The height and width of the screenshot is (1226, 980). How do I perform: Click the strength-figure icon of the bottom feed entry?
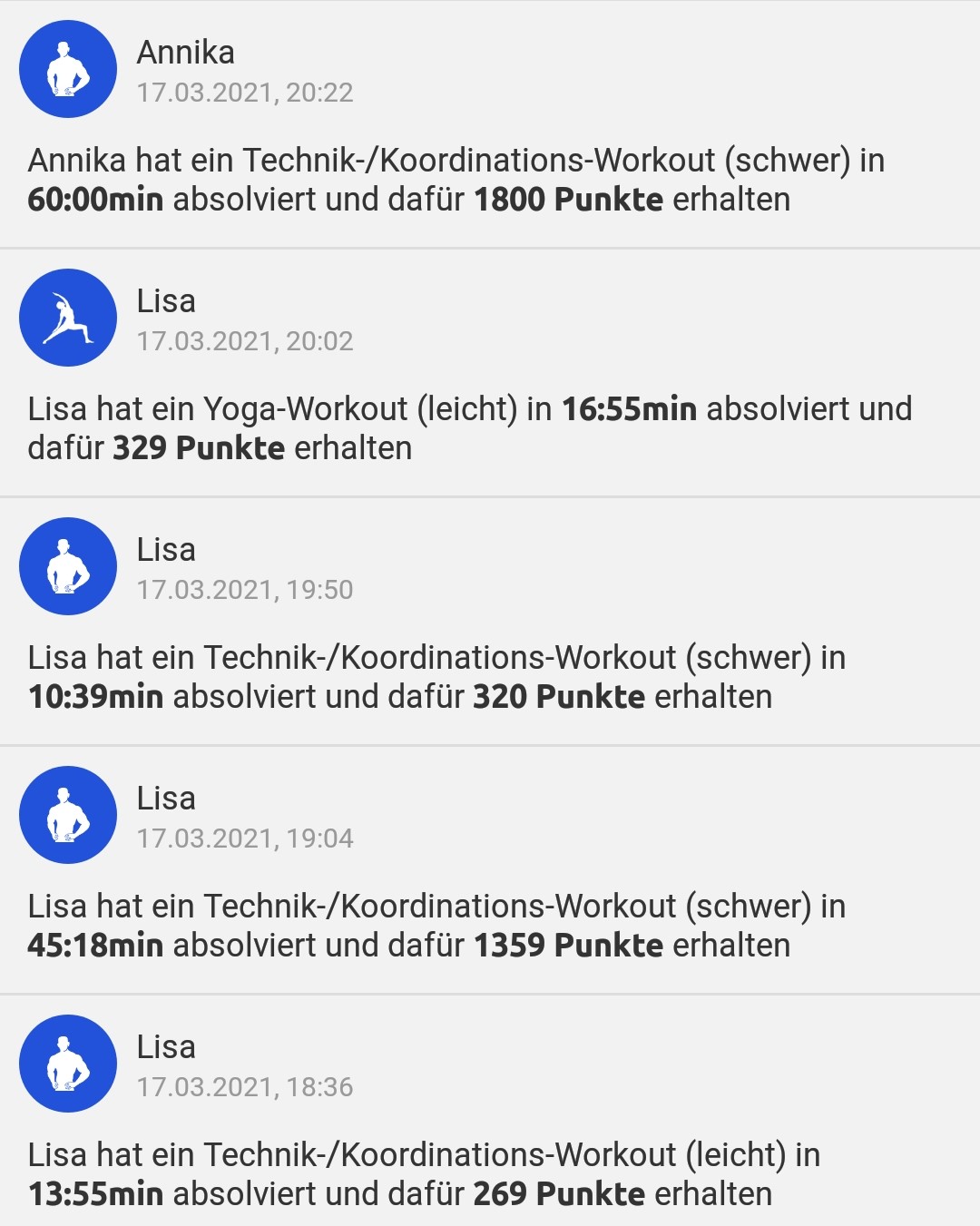click(x=68, y=1066)
